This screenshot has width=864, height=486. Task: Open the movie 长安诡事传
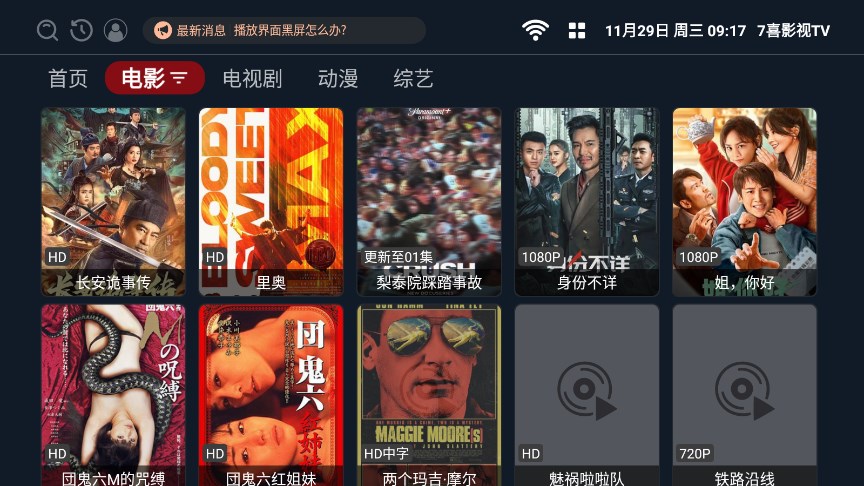(113, 201)
